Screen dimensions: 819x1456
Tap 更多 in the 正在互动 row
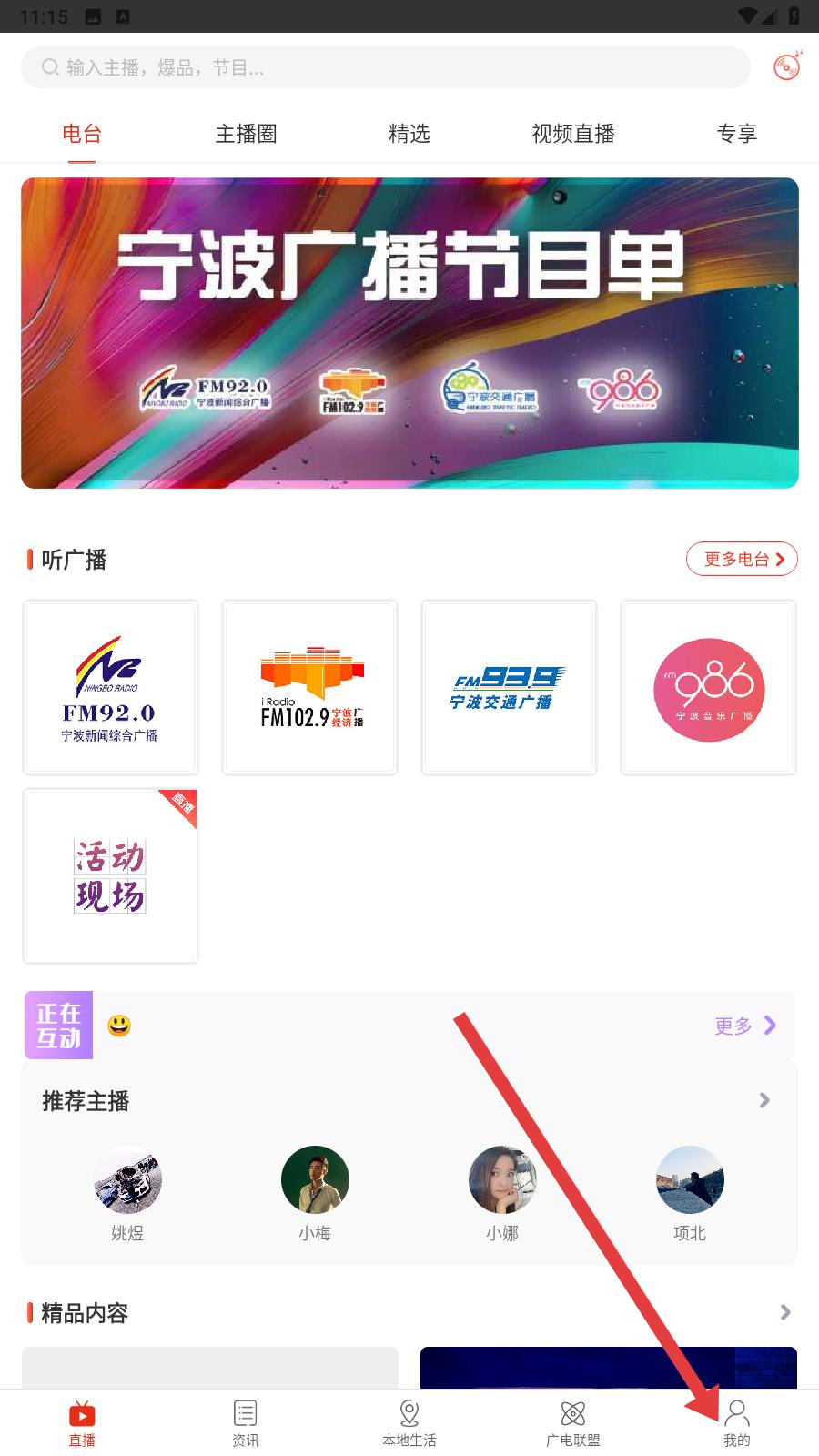(744, 1026)
